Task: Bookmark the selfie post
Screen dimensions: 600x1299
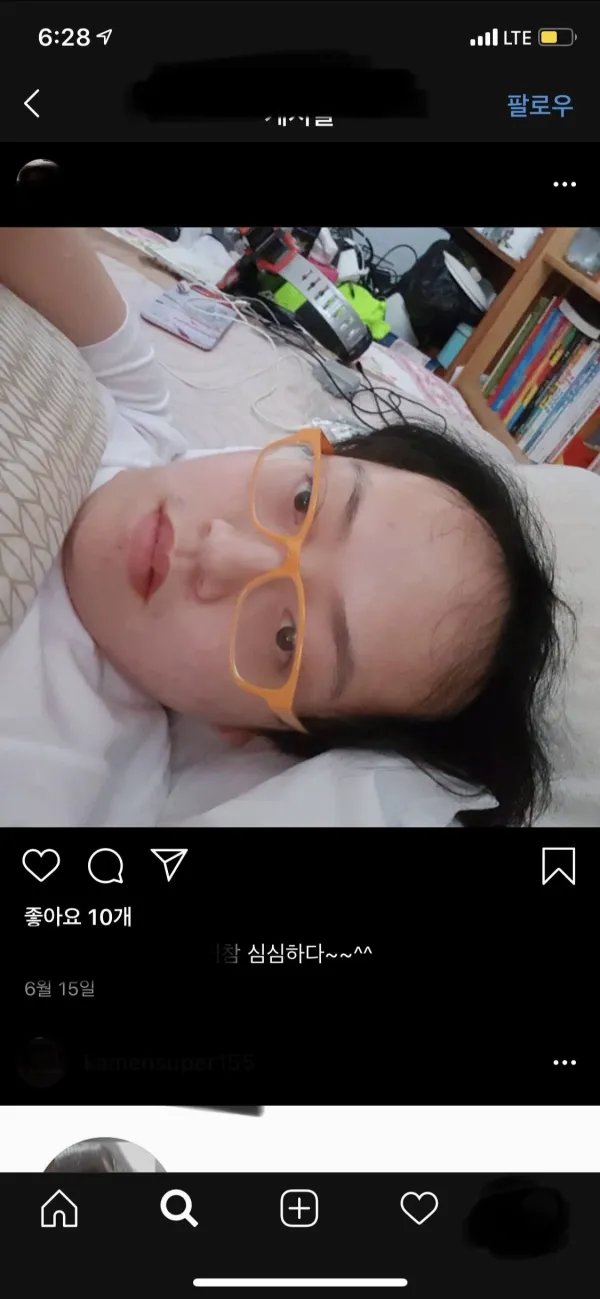Action: click(559, 866)
